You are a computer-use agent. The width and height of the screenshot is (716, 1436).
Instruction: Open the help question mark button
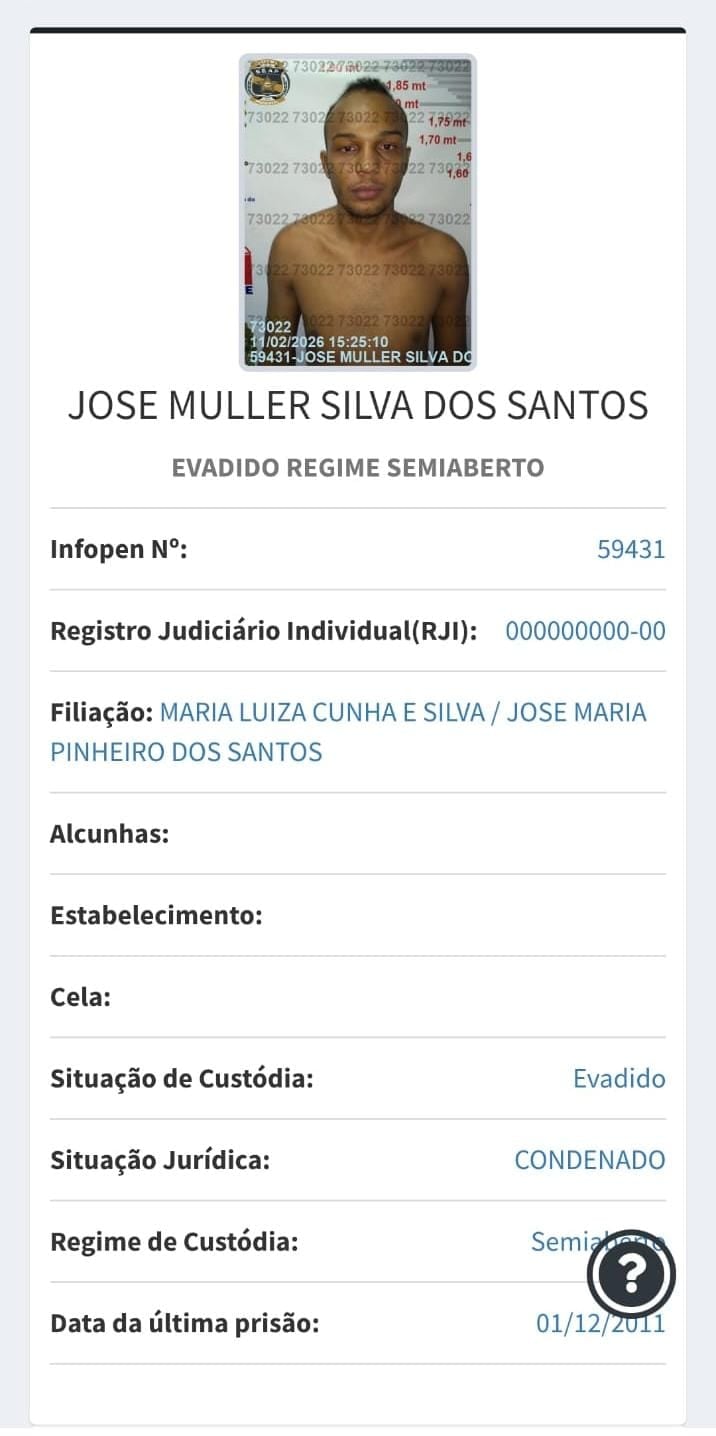coord(631,1273)
